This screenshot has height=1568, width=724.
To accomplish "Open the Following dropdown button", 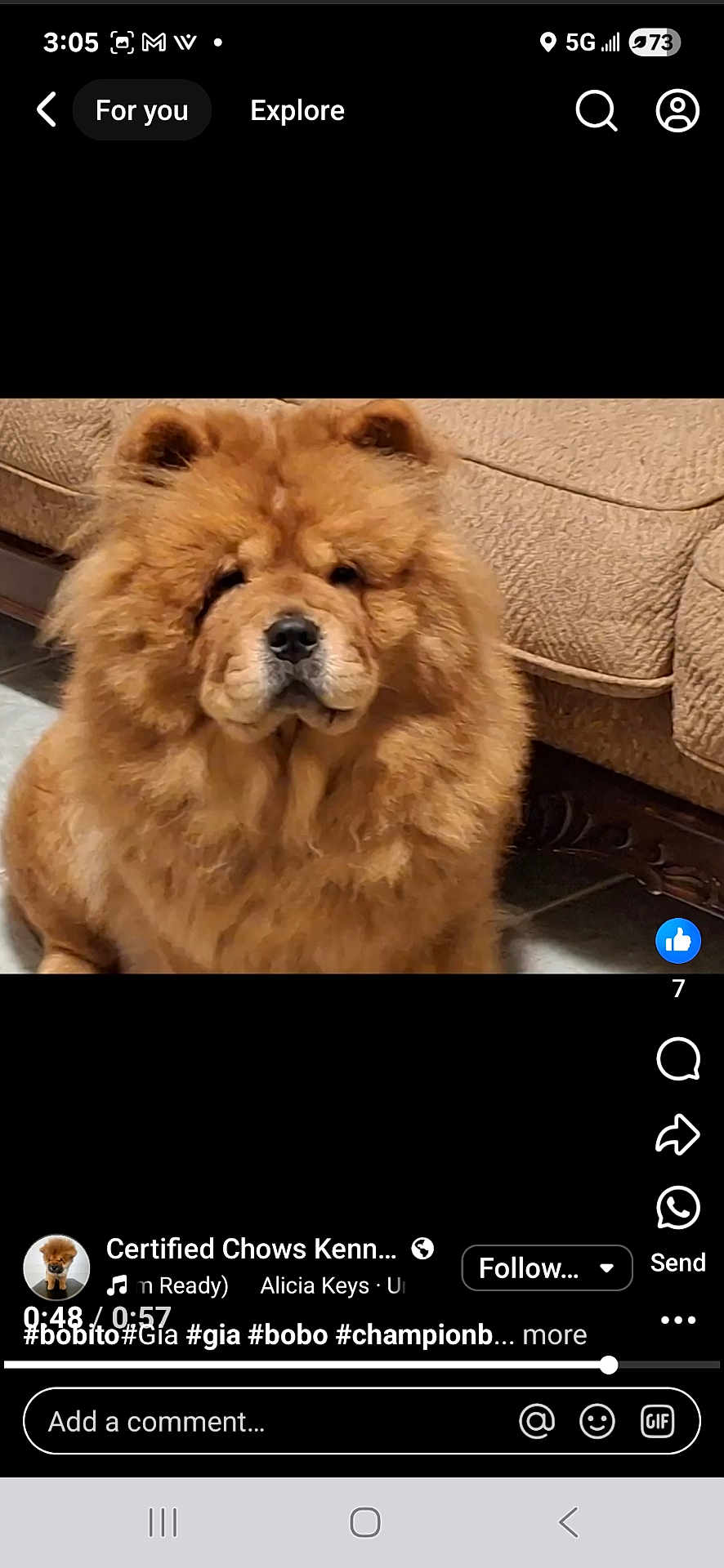I will tap(547, 1267).
